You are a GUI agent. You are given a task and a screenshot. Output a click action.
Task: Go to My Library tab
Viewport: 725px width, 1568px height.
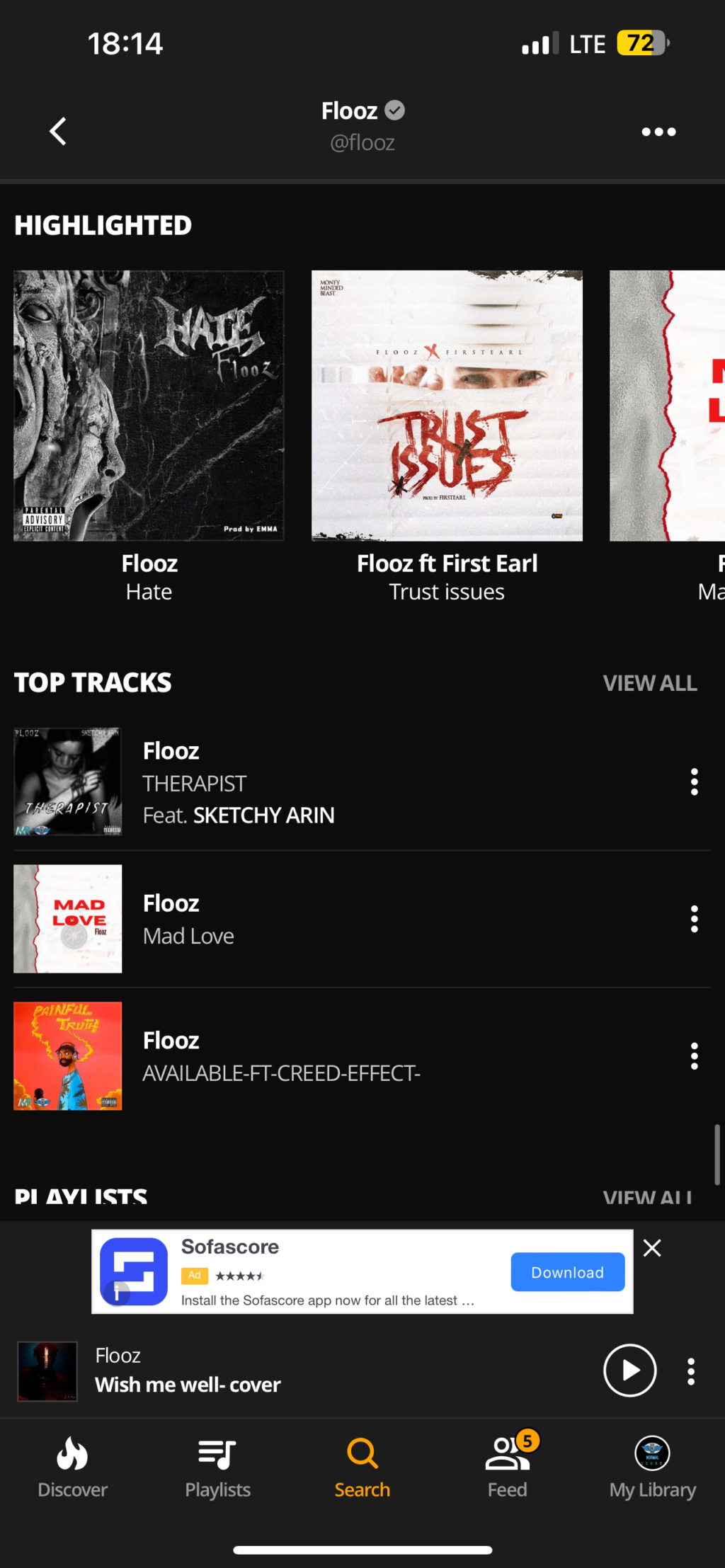652,1467
